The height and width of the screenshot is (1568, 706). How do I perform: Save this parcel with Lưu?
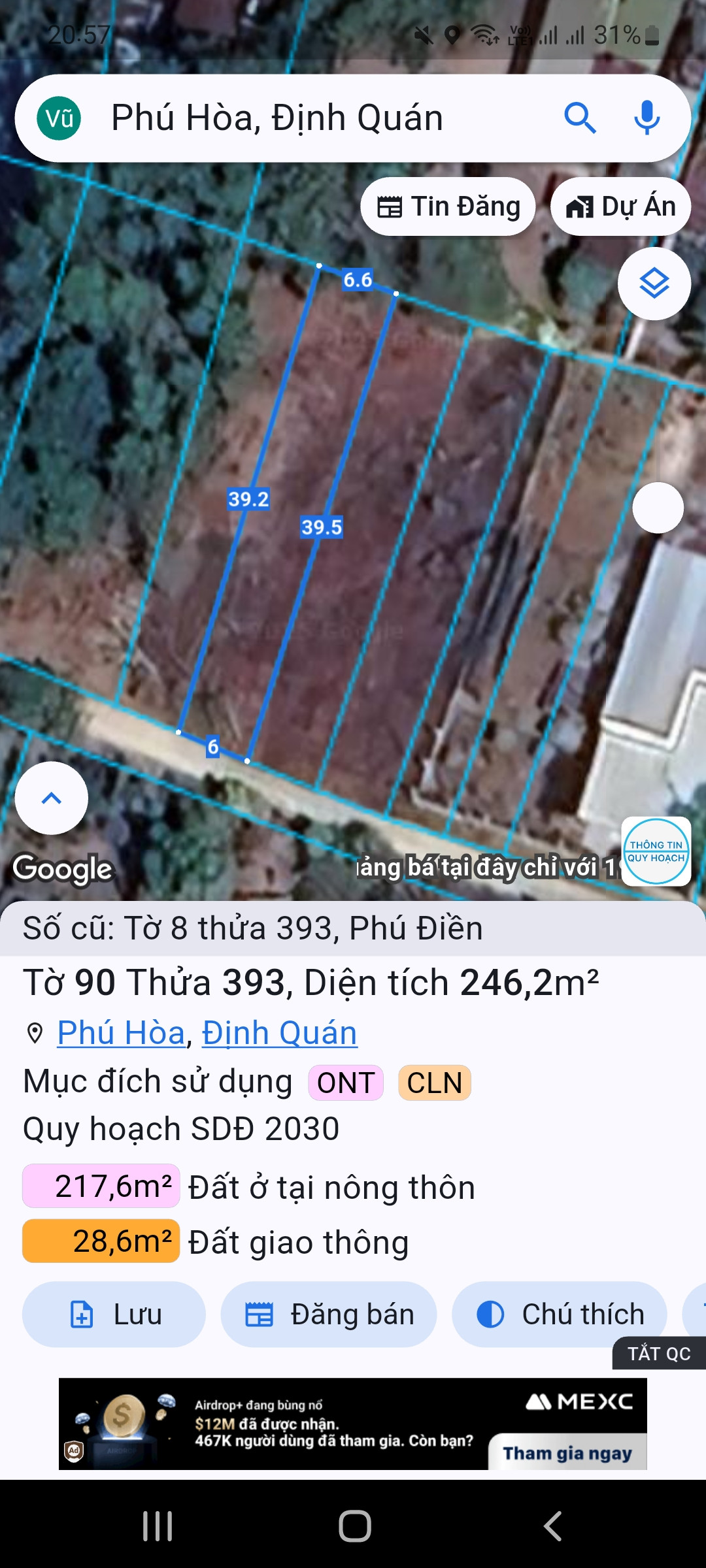click(114, 1314)
